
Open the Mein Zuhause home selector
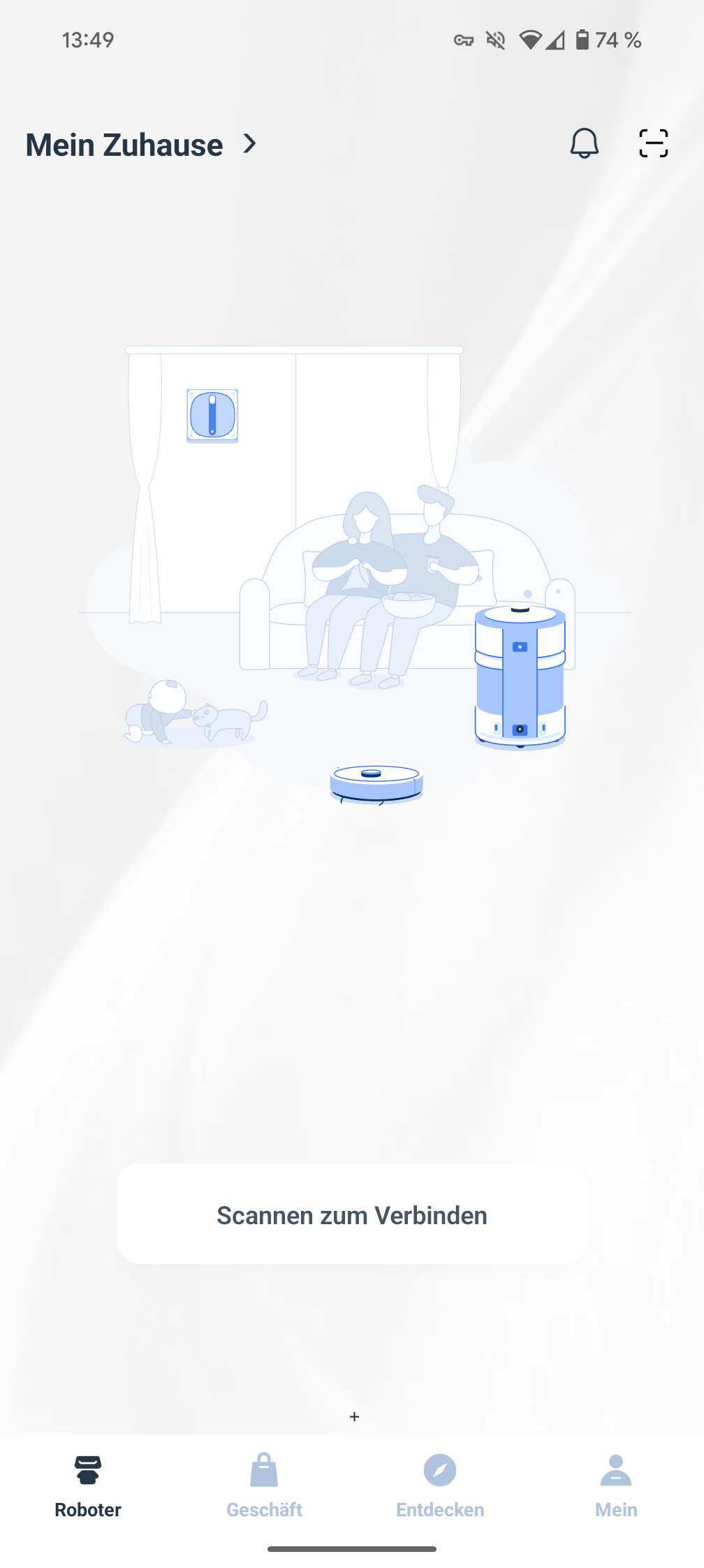coord(141,145)
